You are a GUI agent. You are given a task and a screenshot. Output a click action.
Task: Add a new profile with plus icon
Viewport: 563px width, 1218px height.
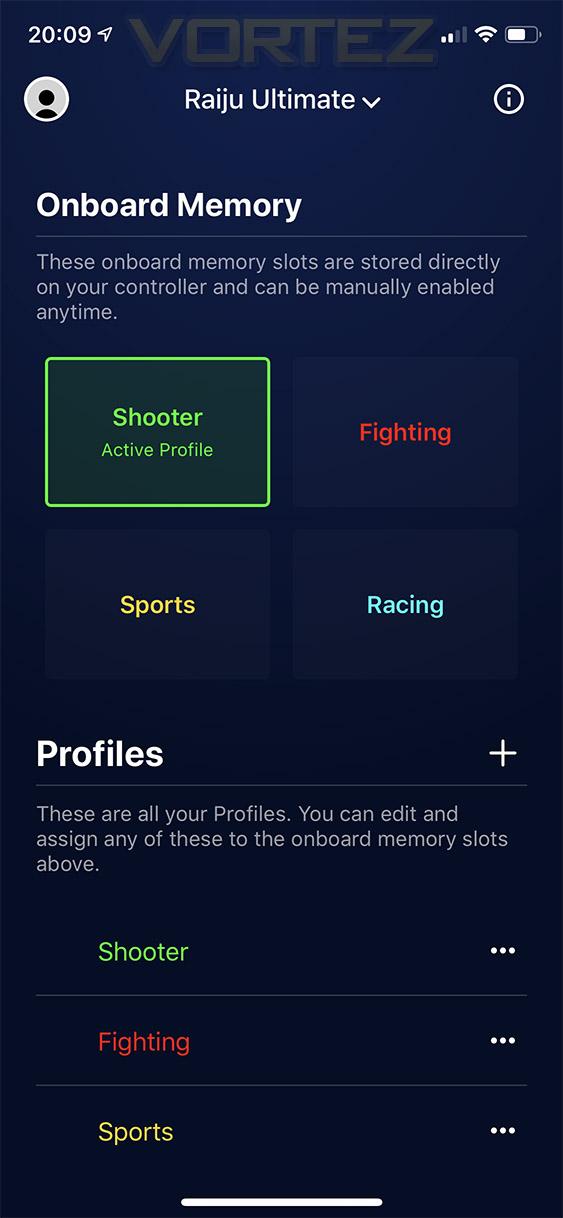click(503, 753)
